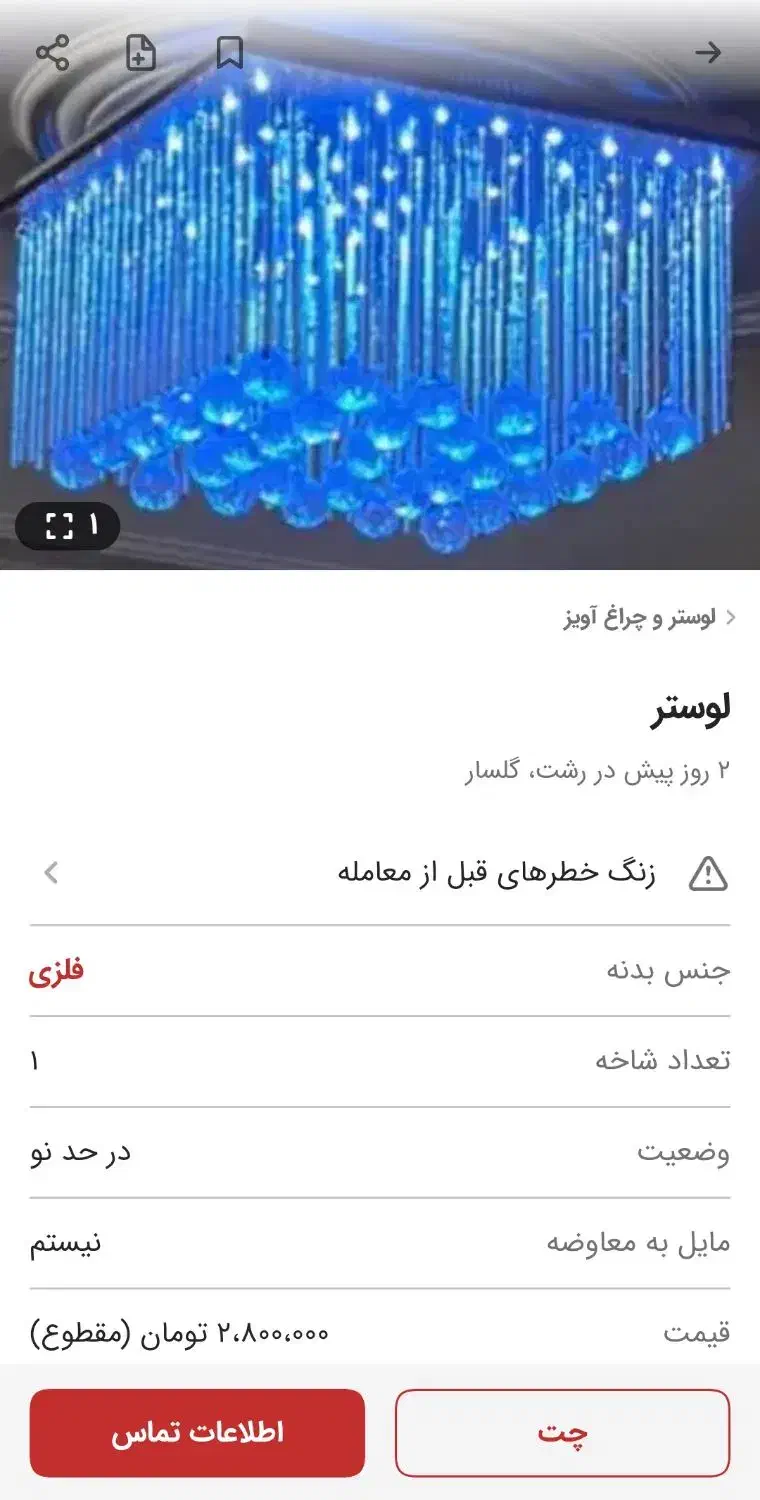The width and height of the screenshot is (760, 1500).
Task: Open the add-note icon in the top bar
Action: tap(141, 55)
